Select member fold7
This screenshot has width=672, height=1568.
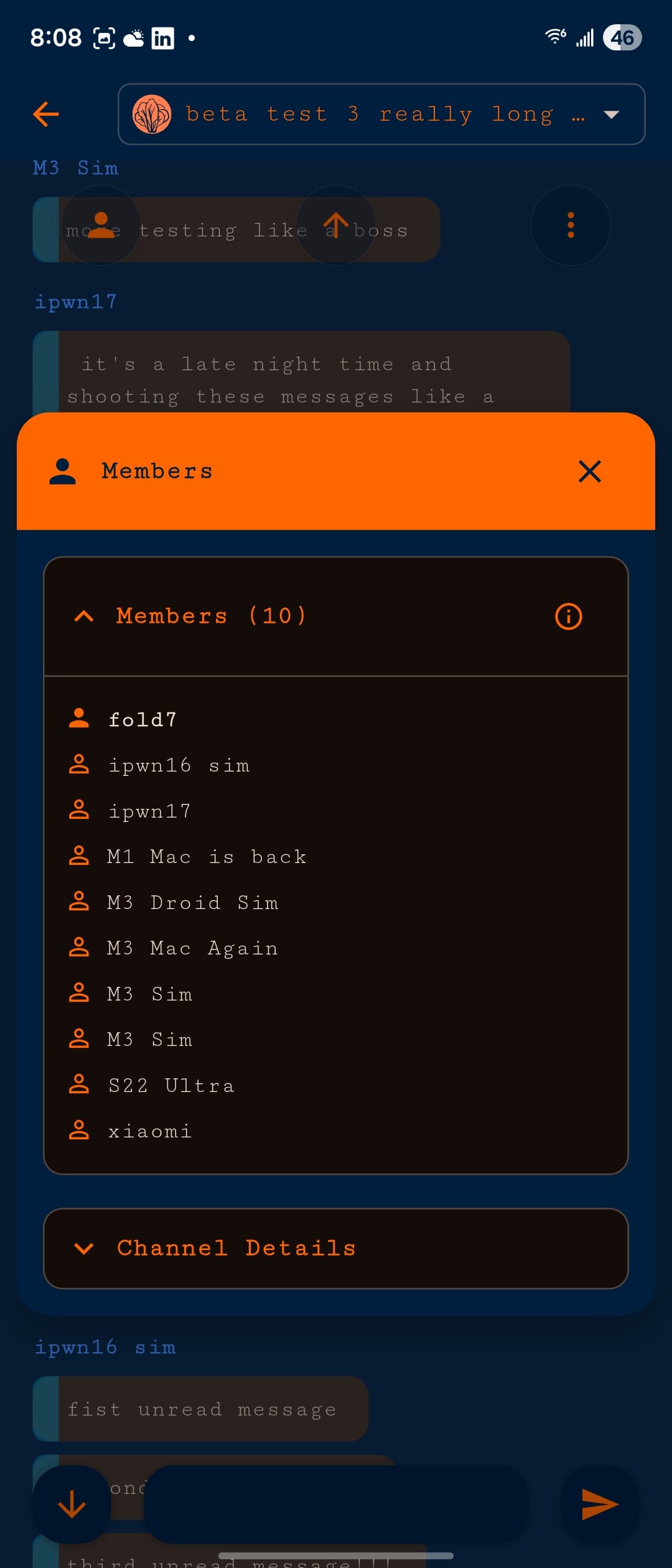(142, 720)
